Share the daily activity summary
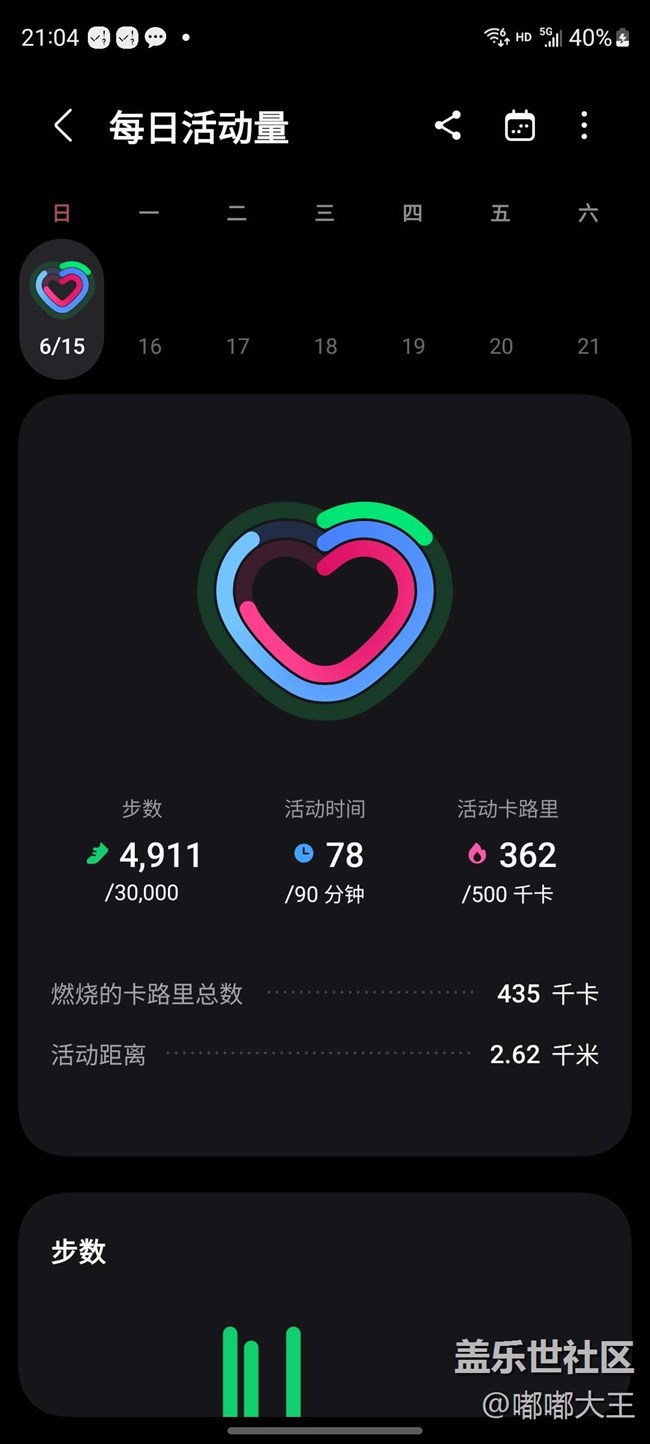650x1444 pixels. click(448, 126)
